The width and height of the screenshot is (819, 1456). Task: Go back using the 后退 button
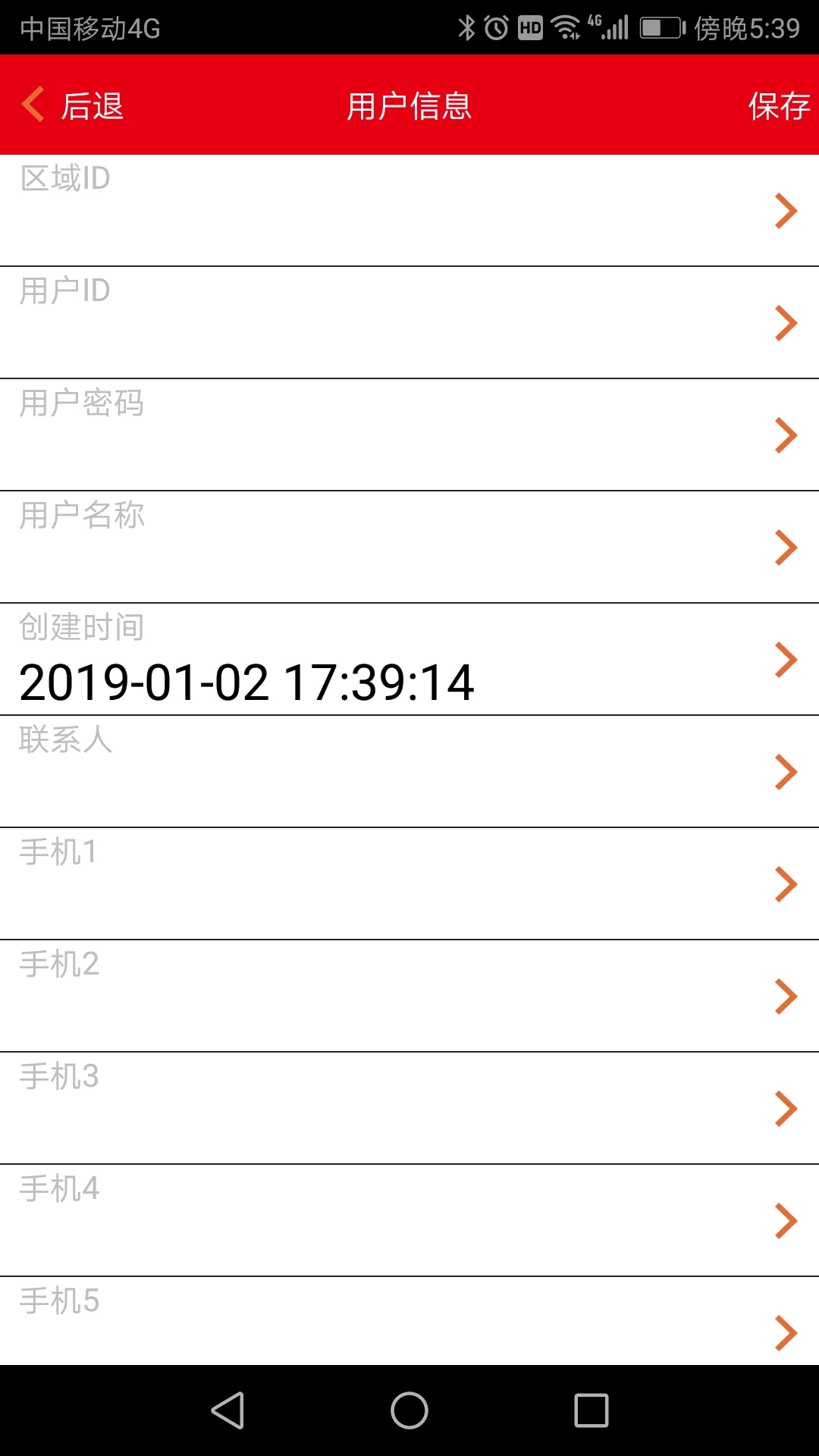point(74,105)
